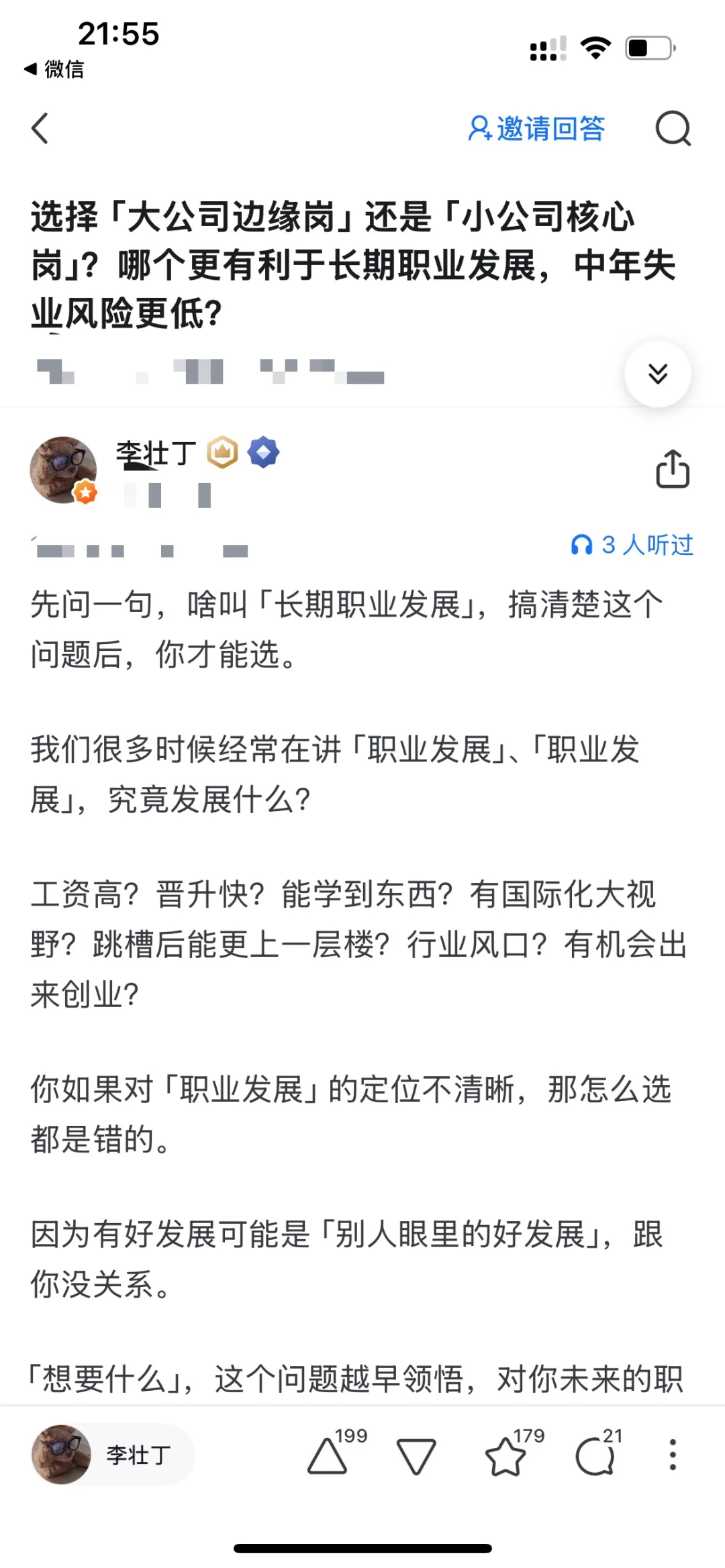
Task: Open 李壮丁's profile from the avatar
Action: pyautogui.click(x=63, y=470)
